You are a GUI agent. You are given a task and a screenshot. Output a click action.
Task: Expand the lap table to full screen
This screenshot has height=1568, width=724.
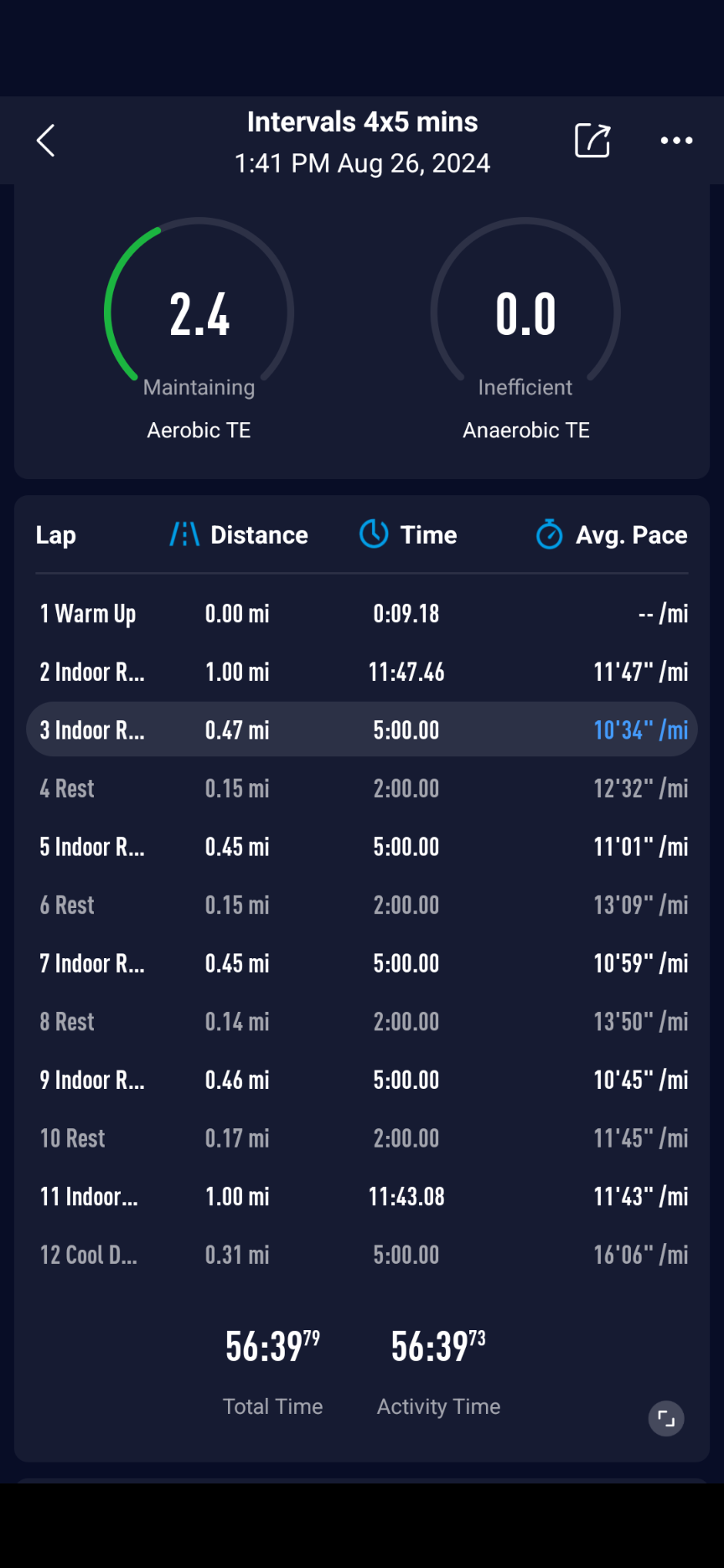point(666,1419)
